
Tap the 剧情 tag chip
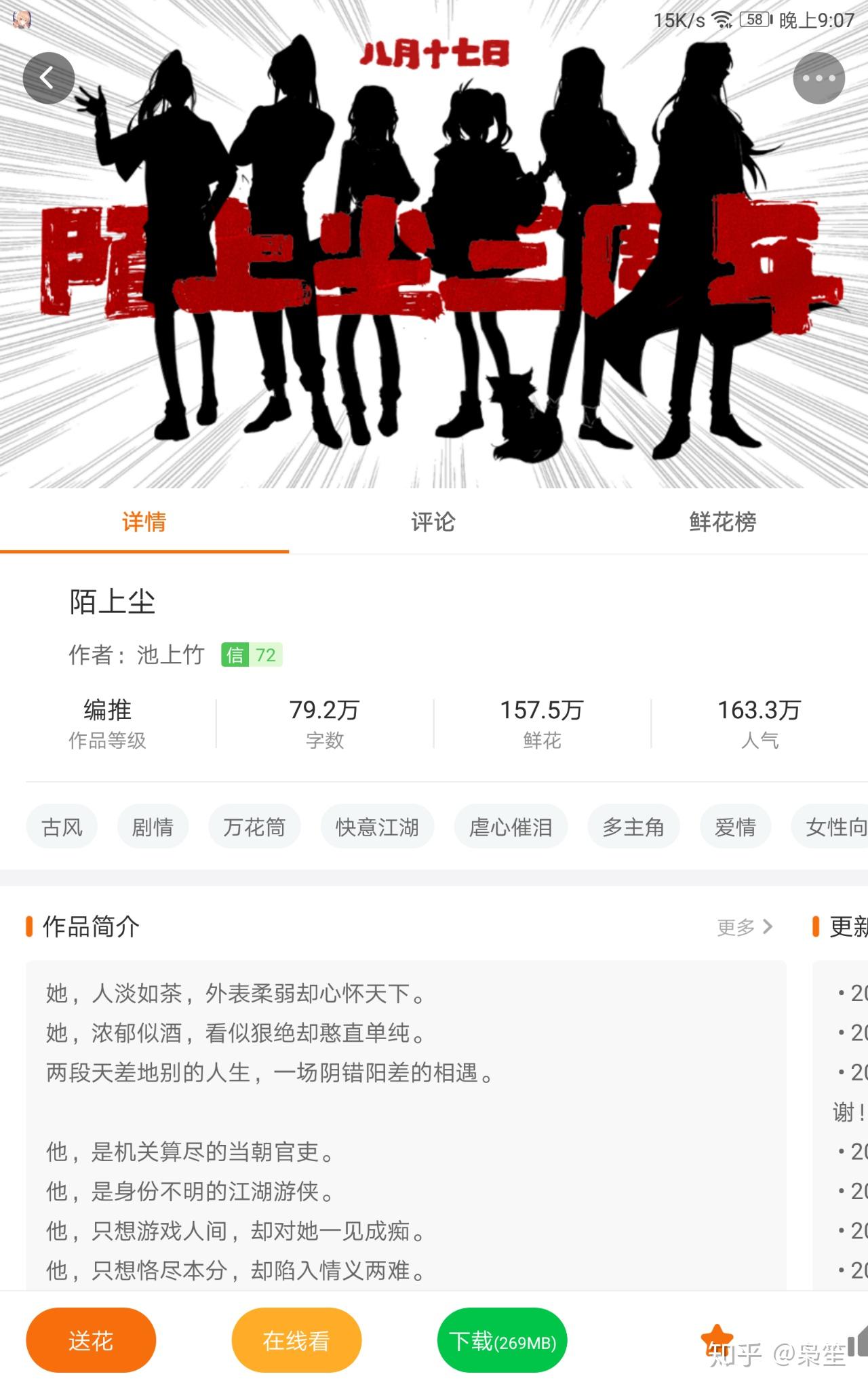(x=153, y=827)
